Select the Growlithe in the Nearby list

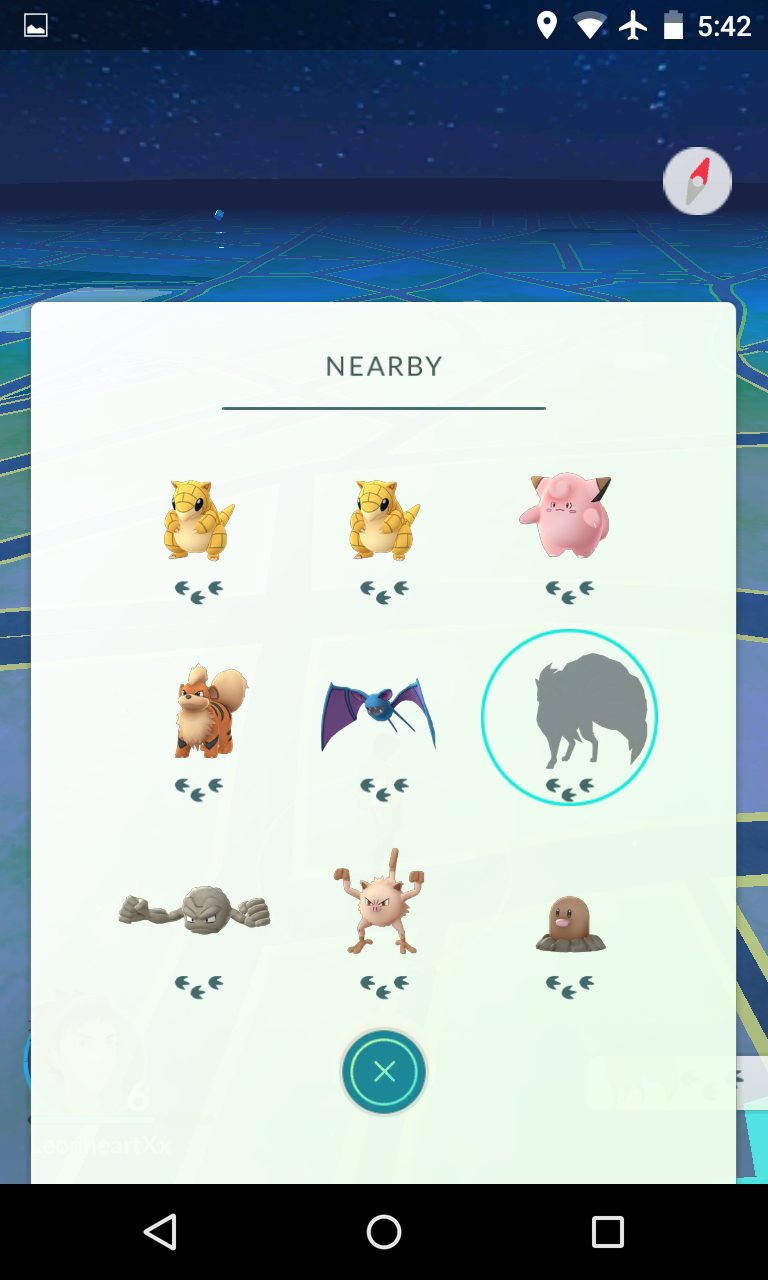click(x=205, y=711)
